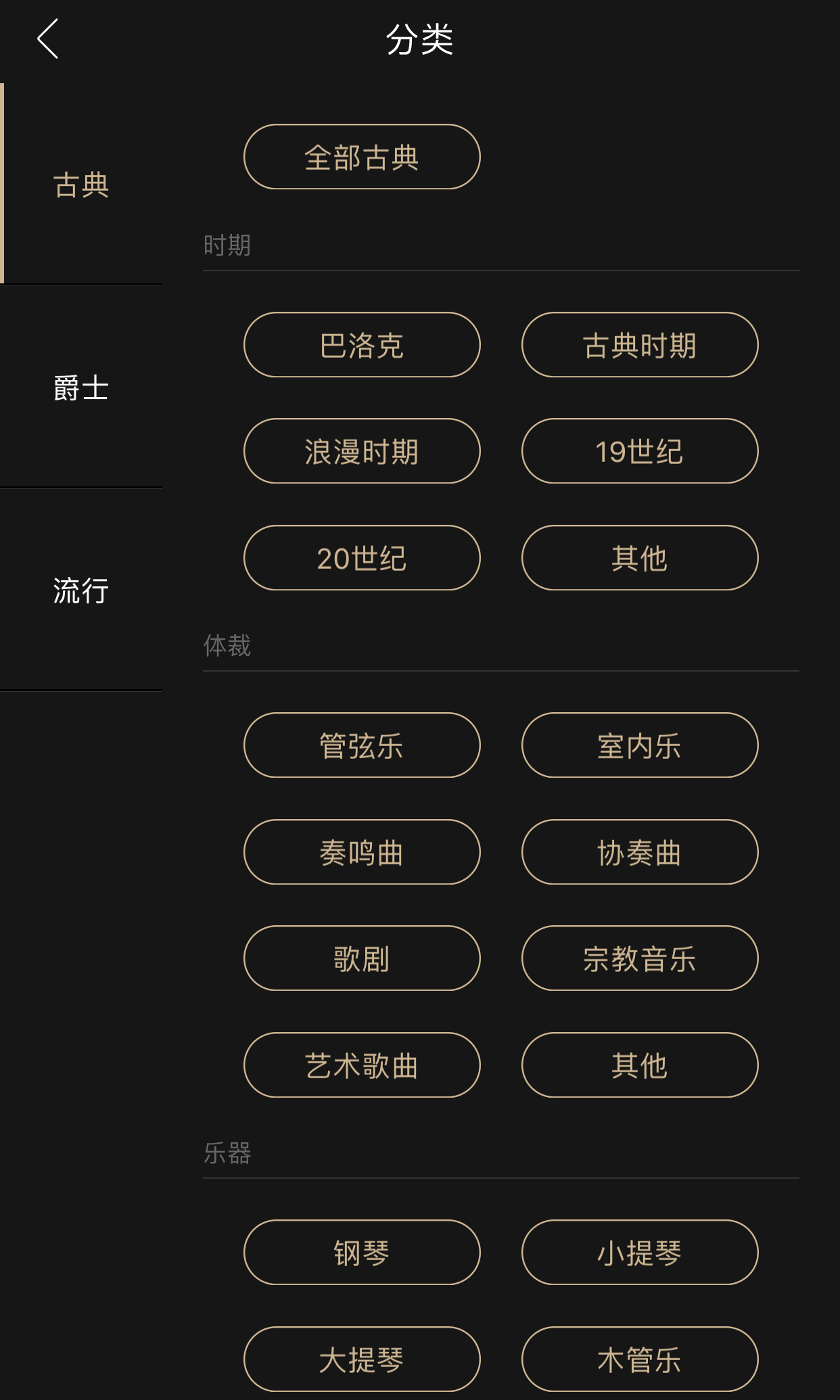
Task: Select the 古典 category tab
Action: pyautogui.click(x=81, y=185)
